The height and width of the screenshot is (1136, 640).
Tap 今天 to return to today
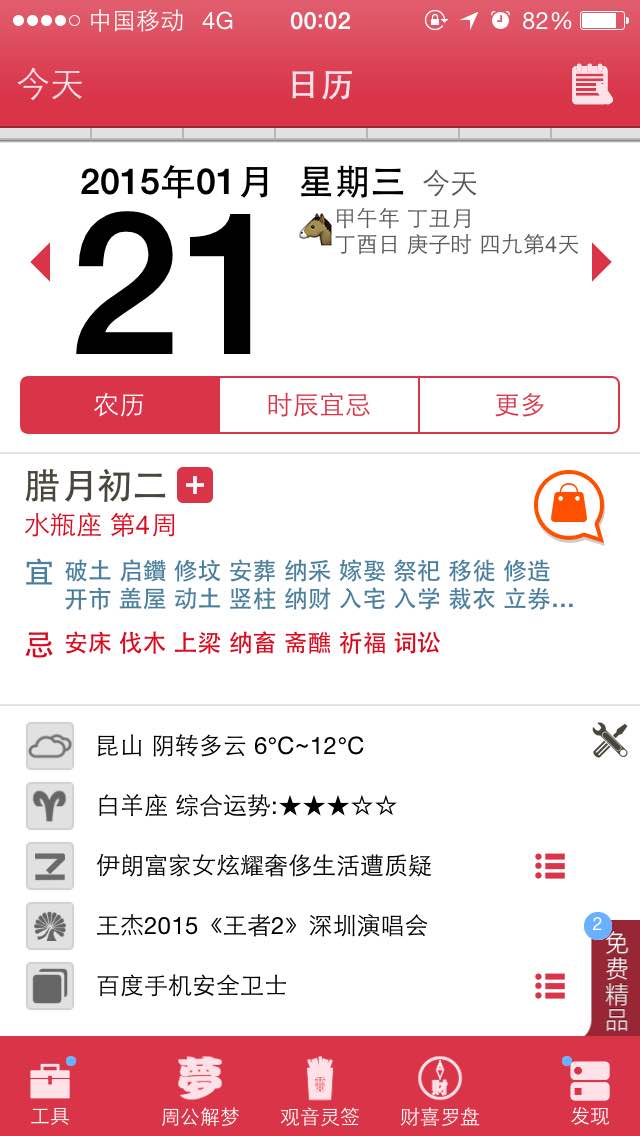(x=50, y=84)
